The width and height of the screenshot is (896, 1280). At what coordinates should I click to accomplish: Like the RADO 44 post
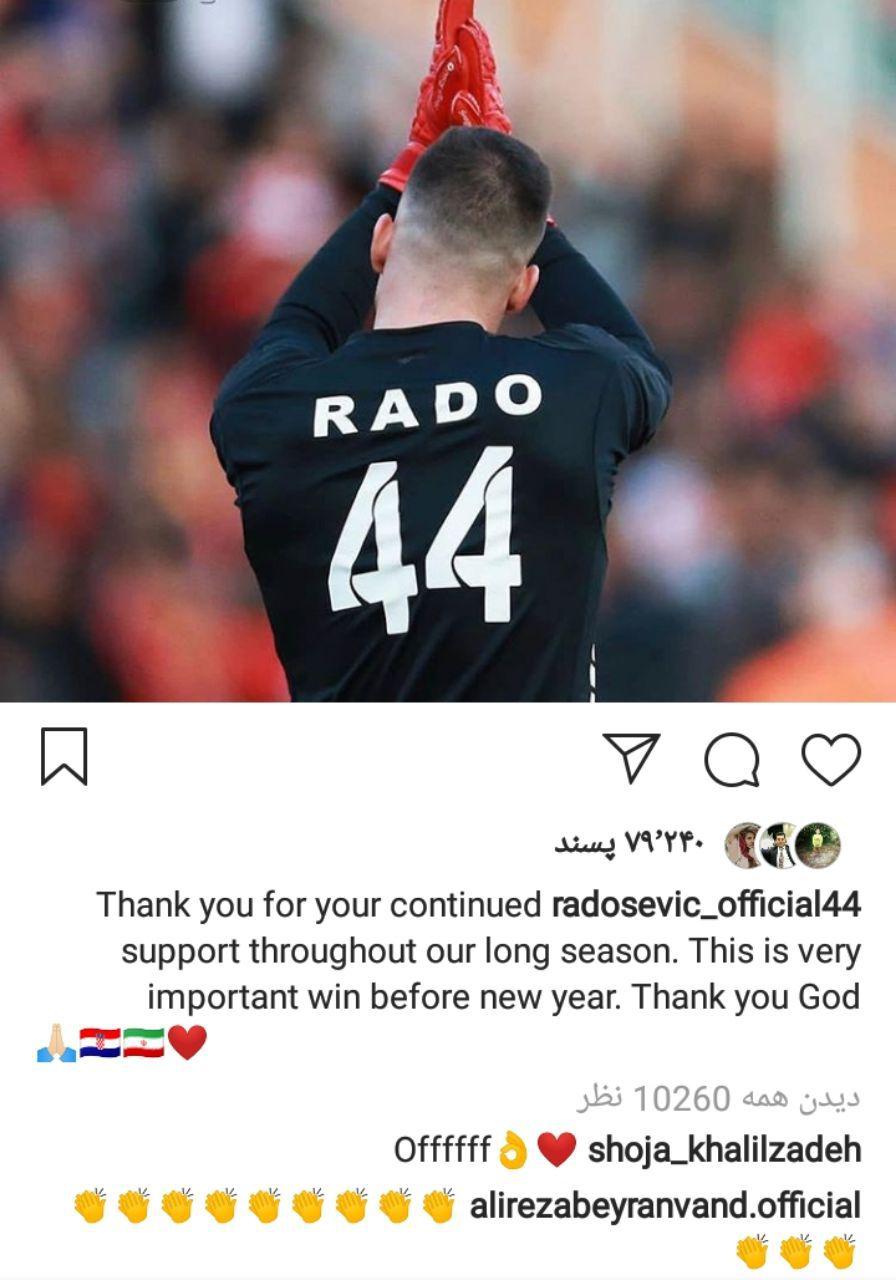click(x=831, y=760)
